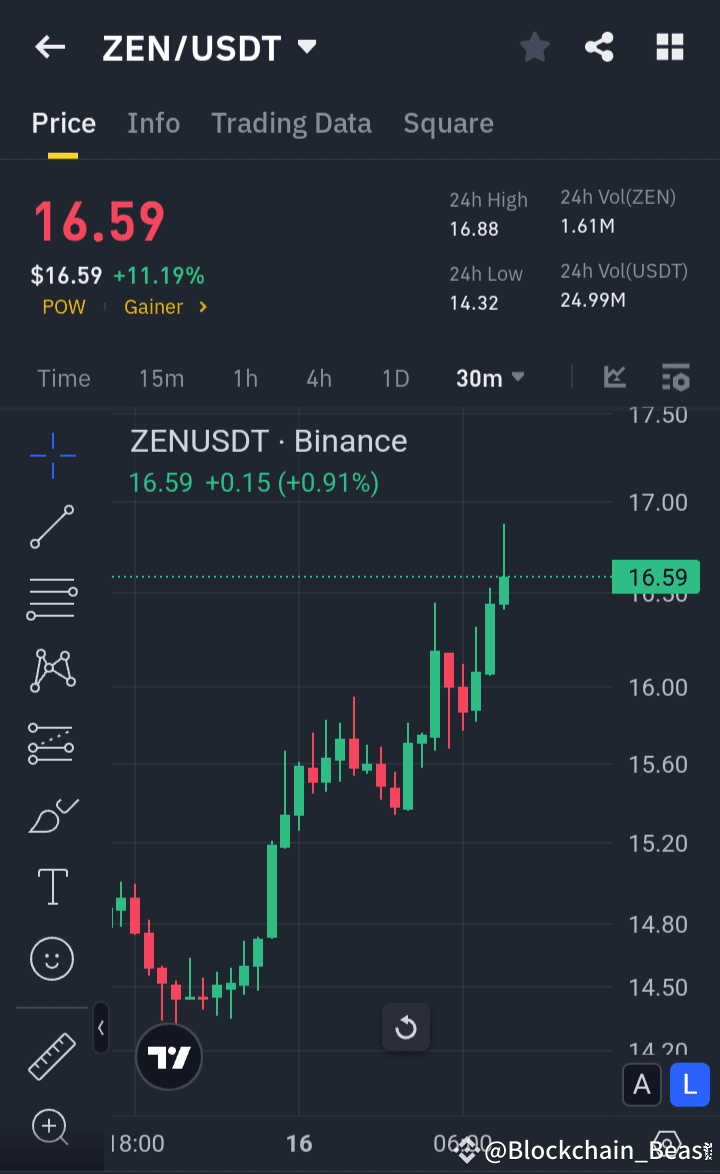Toggle auto scale with the A button
Viewport: 720px width, 1174px height.
tap(642, 1084)
